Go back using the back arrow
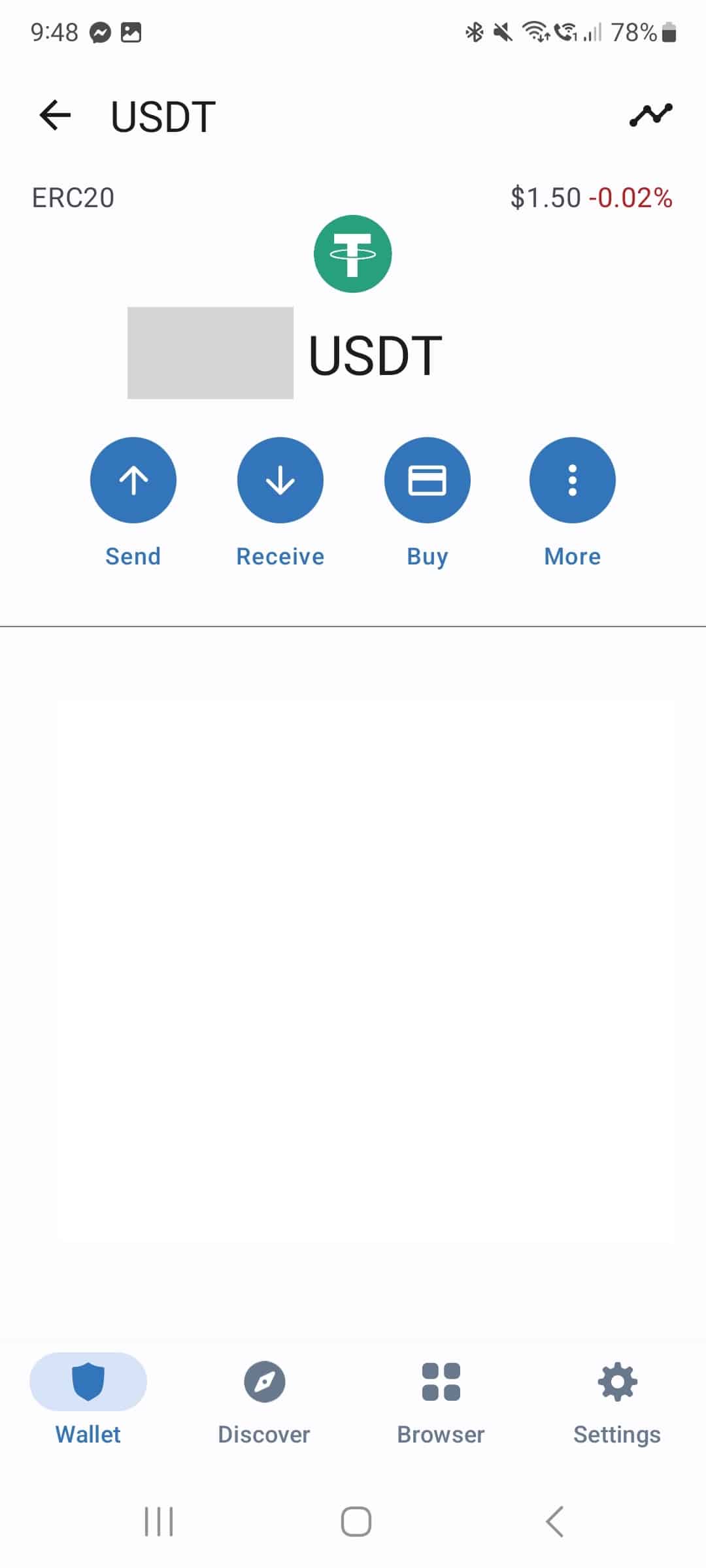The height and width of the screenshot is (1568, 706). (x=55, y=115)
